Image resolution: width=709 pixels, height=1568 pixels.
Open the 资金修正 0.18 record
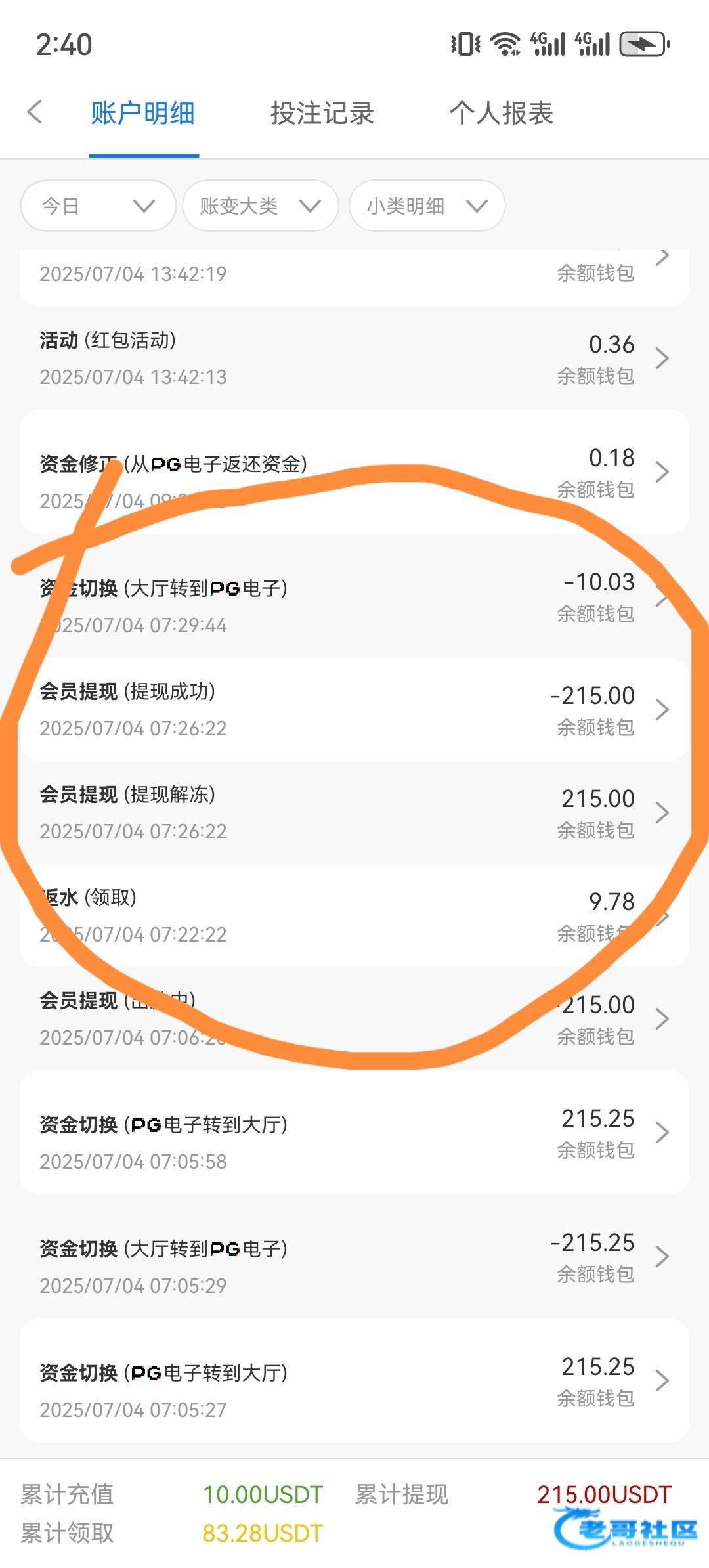point(354,472)
